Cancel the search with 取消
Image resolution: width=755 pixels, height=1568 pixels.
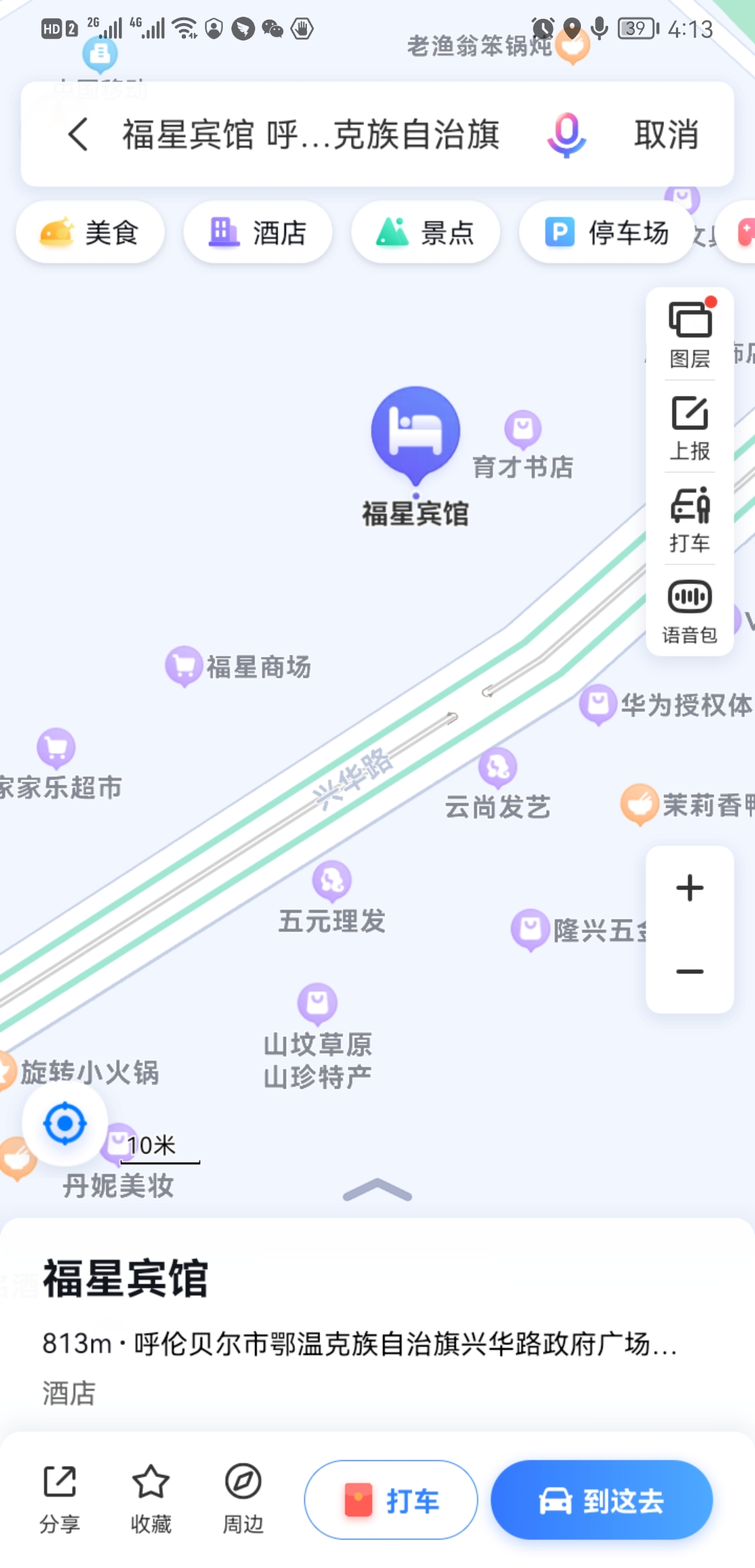tap(666, 134)
